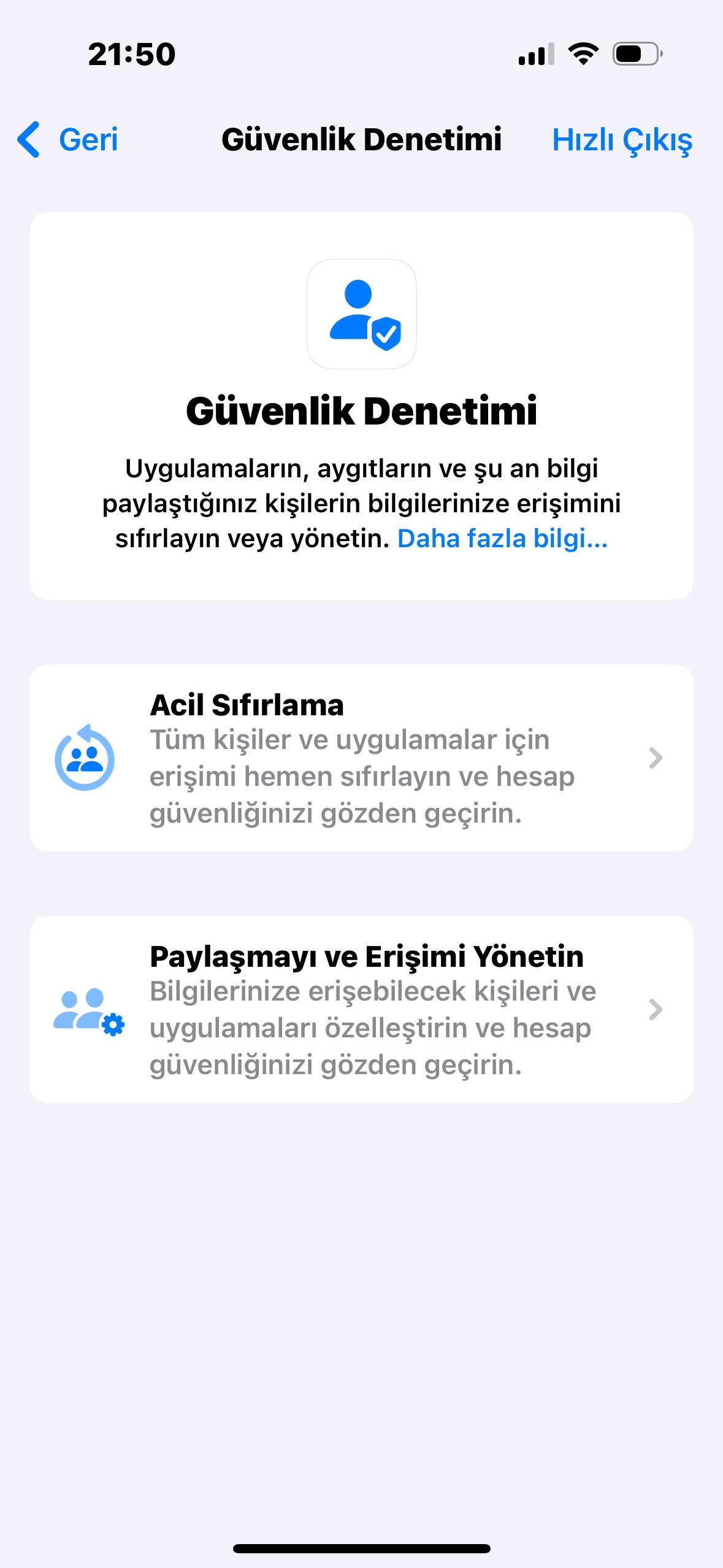
Task: Select the Güvenlik Denetimi title area
Action: click(362, 140)
